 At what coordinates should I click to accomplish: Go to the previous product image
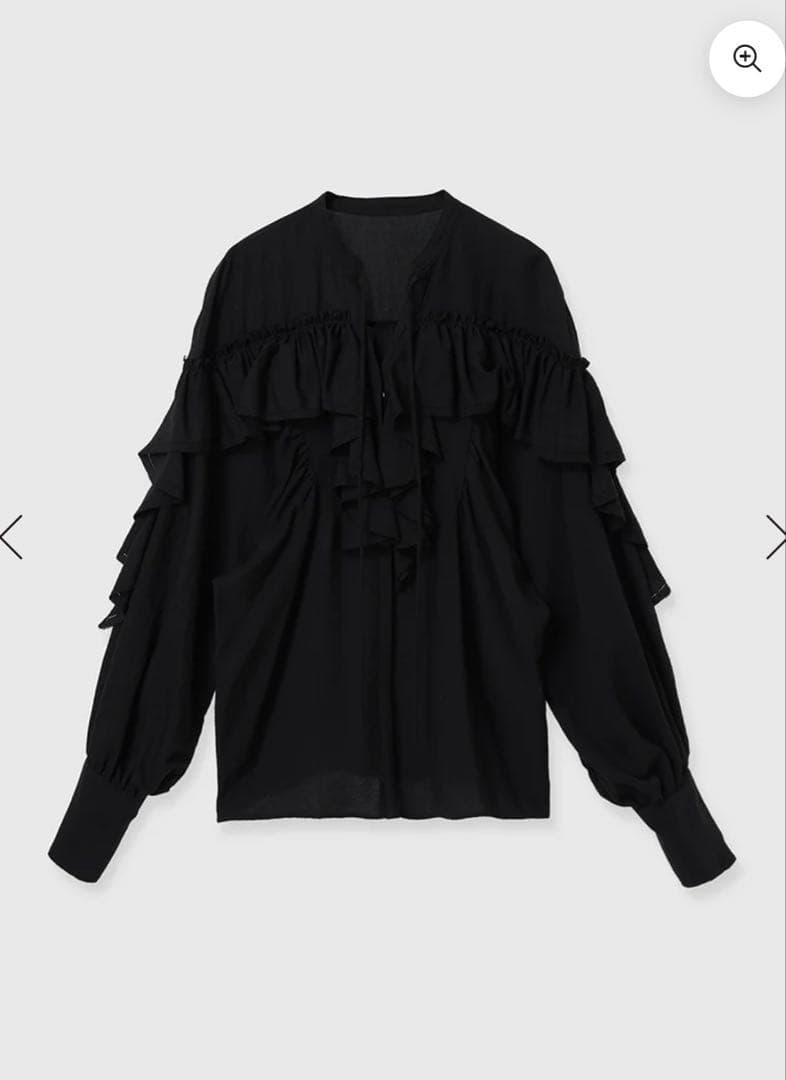12,537
